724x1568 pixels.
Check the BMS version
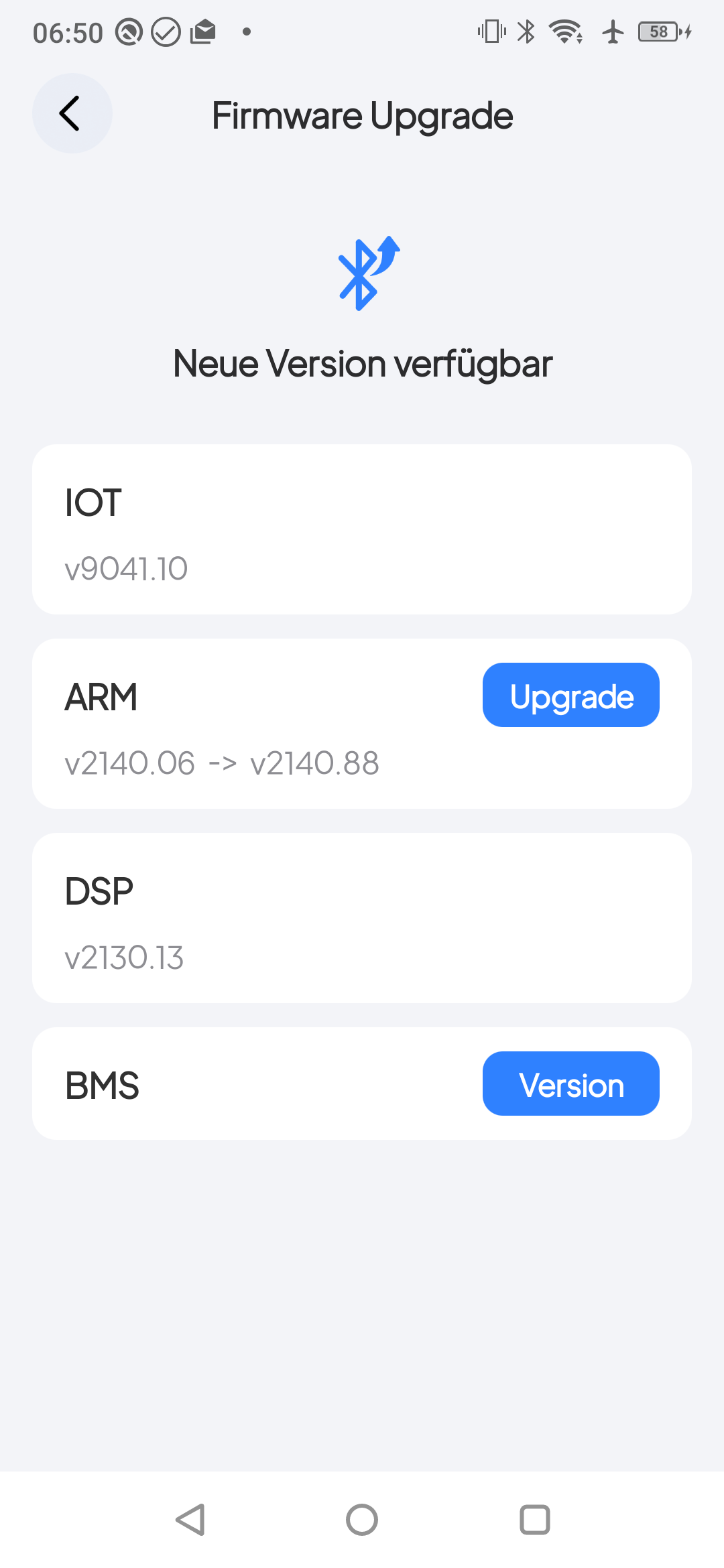[x=570, y=1084]
